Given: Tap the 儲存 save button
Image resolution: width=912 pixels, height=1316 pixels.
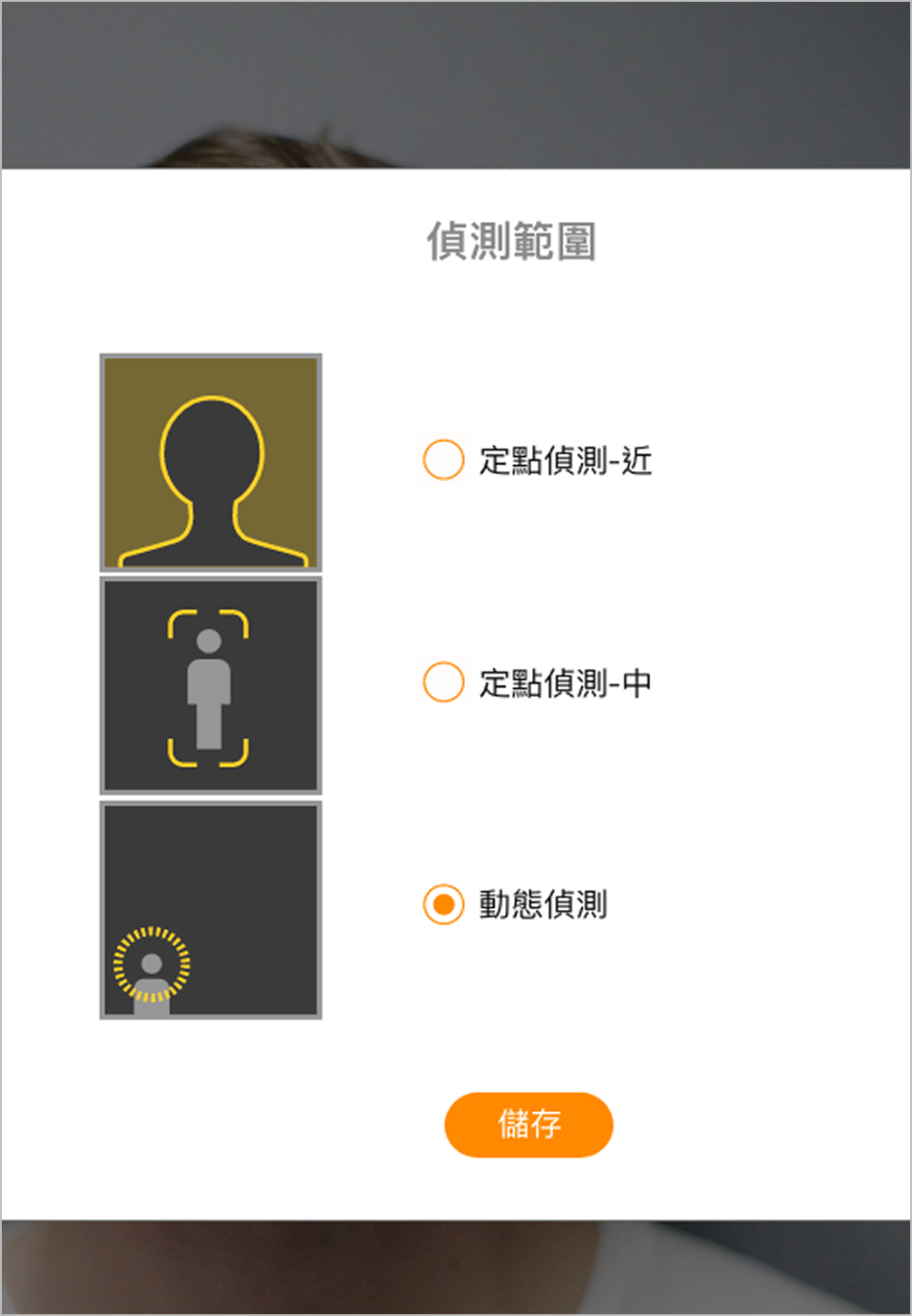Looking at the screenshot, I should pyautogui.click(x=529, y=1125).
